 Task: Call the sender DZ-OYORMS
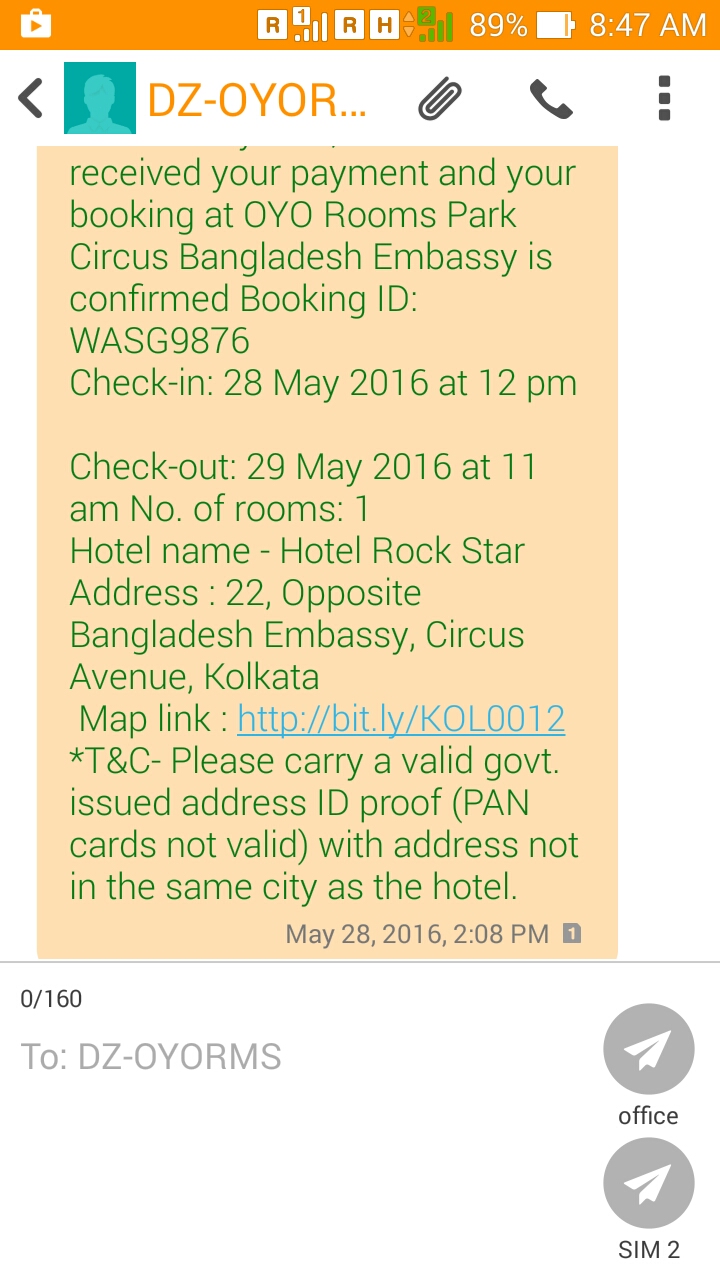coord(551,98)
